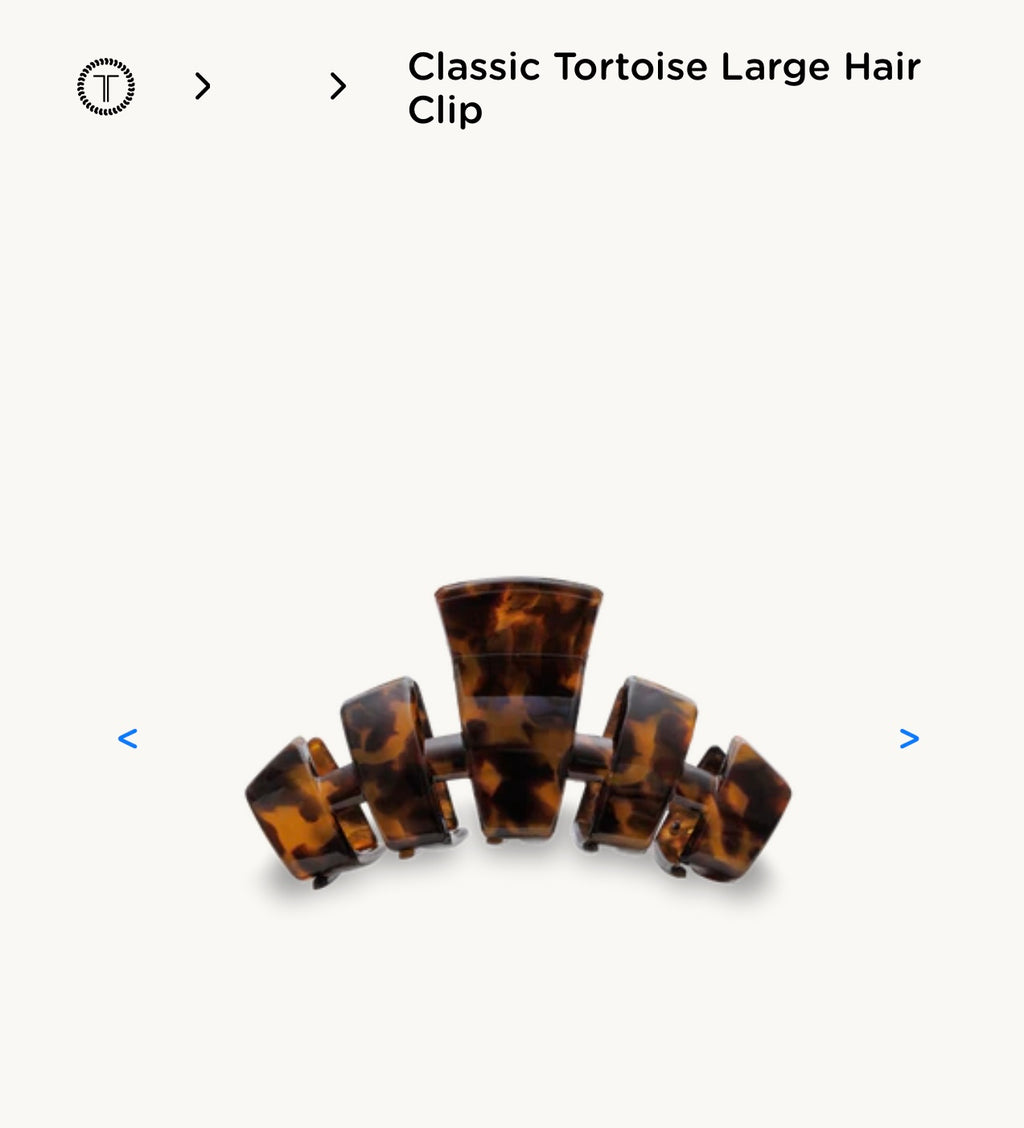The width and height of the screenshot is (1024, 1128).
Task: Select the Classic Tortoise Large Hair Clip title
Action: click(663, 88)
